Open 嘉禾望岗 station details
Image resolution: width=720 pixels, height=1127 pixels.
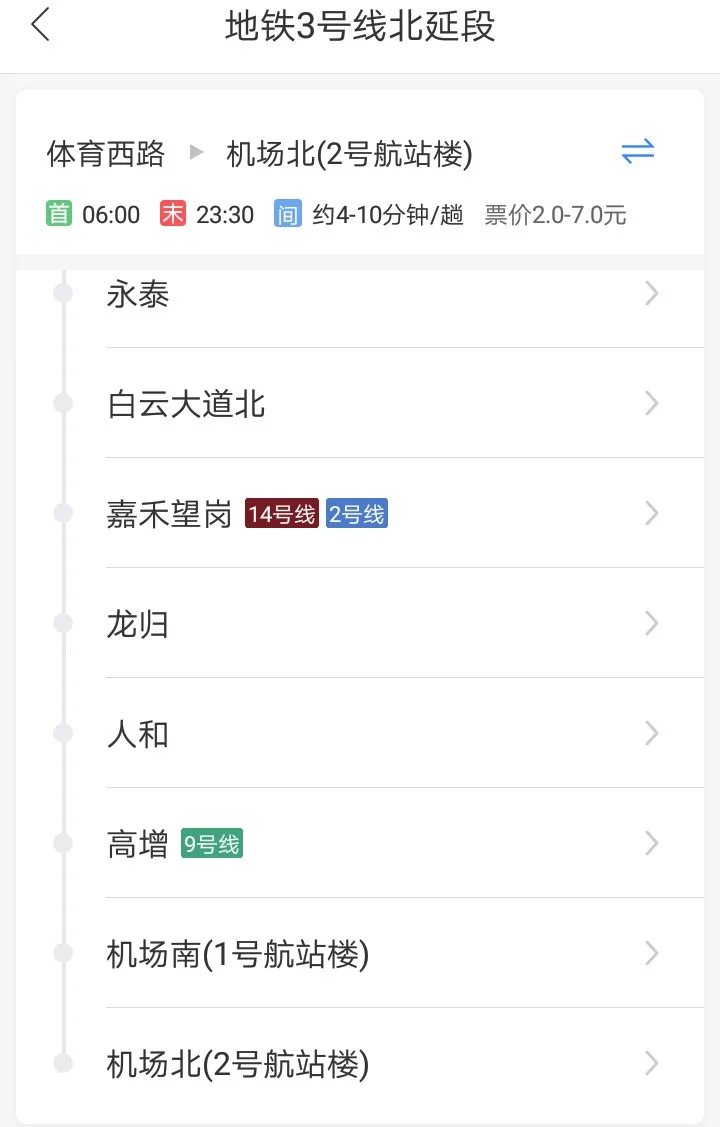(651, 513)
